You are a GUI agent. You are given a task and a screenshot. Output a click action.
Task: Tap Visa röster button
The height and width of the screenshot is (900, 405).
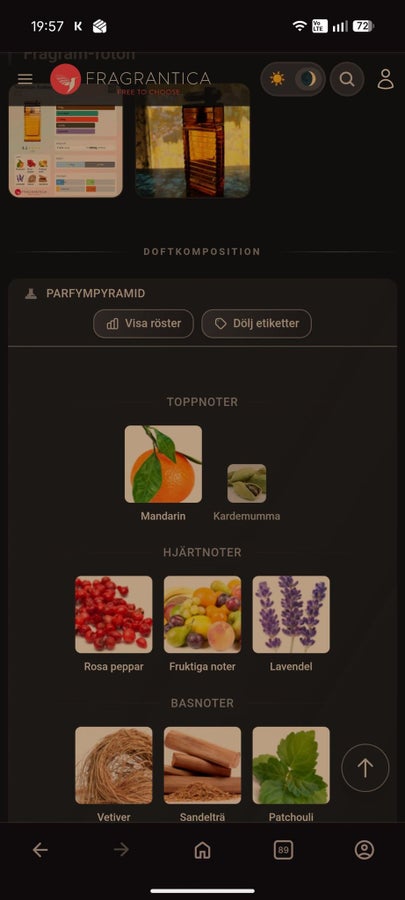[143, 324]
